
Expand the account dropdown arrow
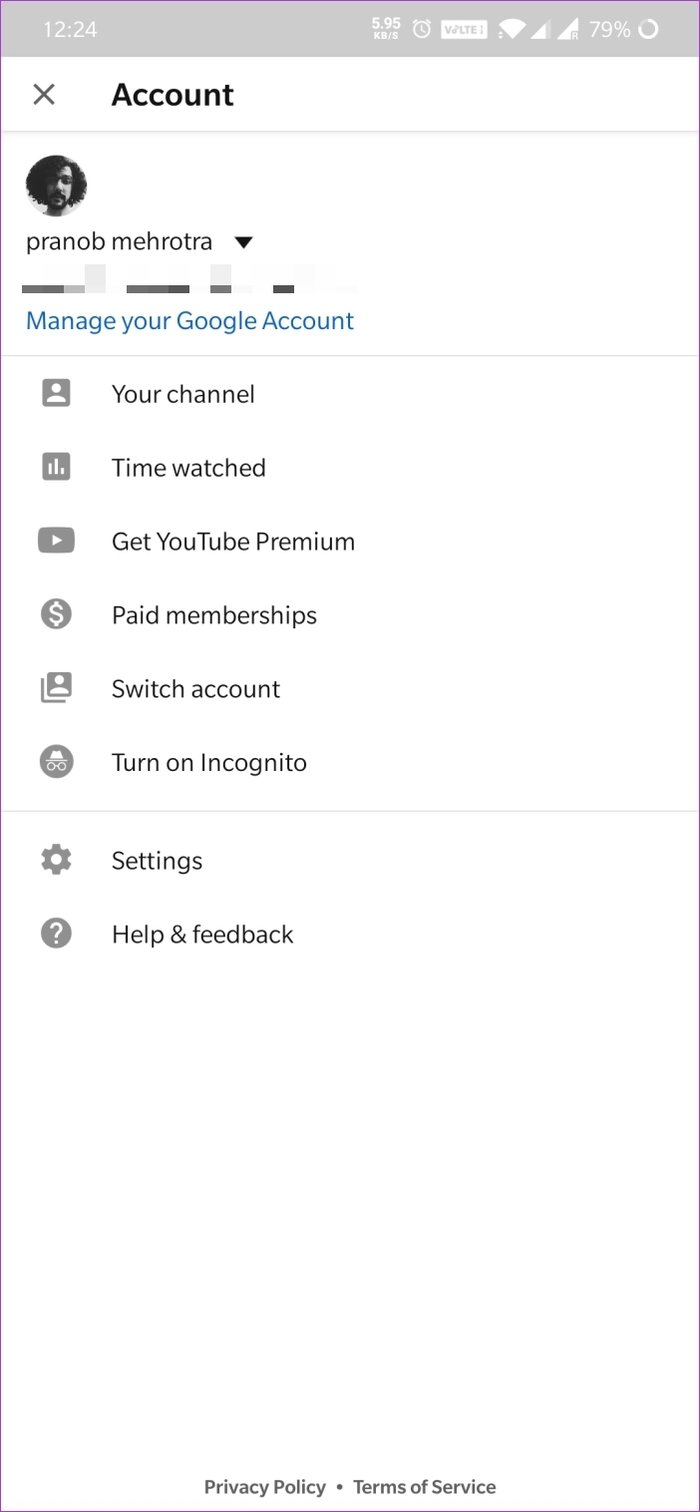pos(243,242)
